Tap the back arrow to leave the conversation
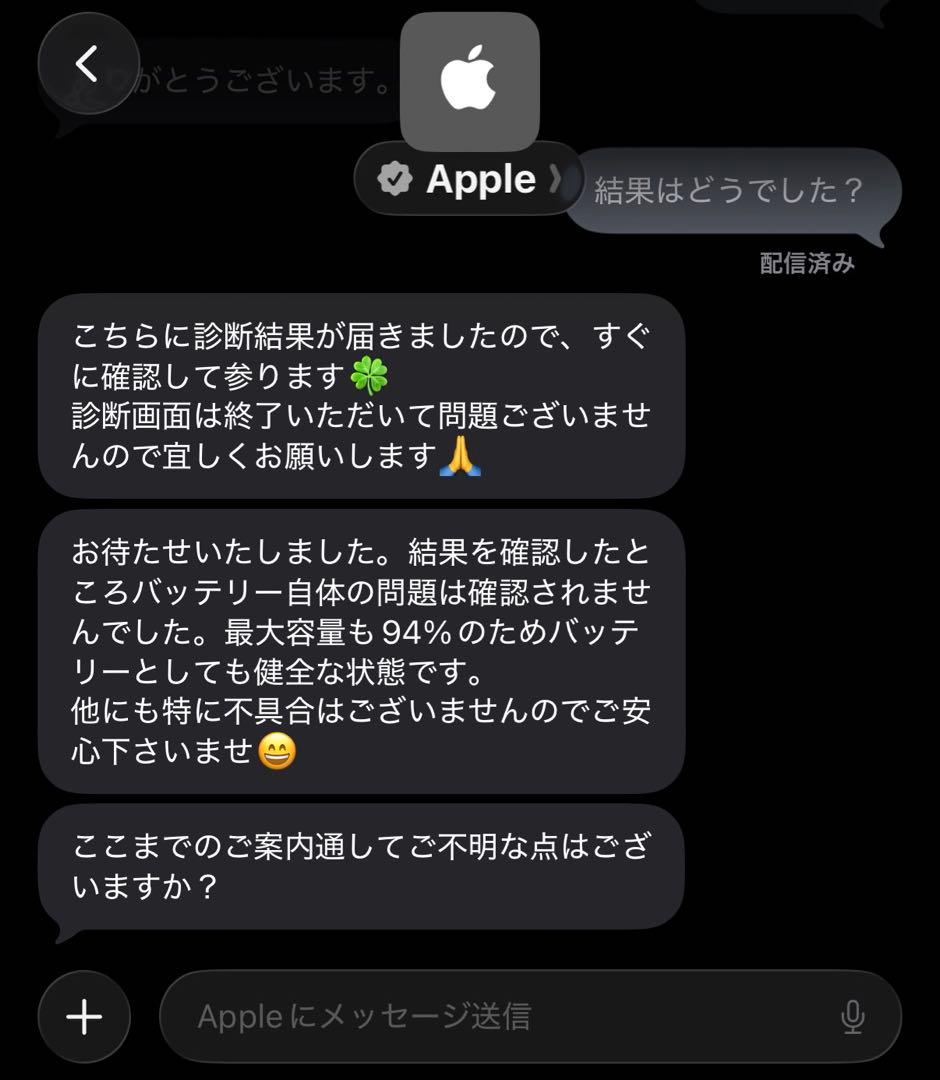The height and width of the screenshot is (1080, 940). coord(86,64)
